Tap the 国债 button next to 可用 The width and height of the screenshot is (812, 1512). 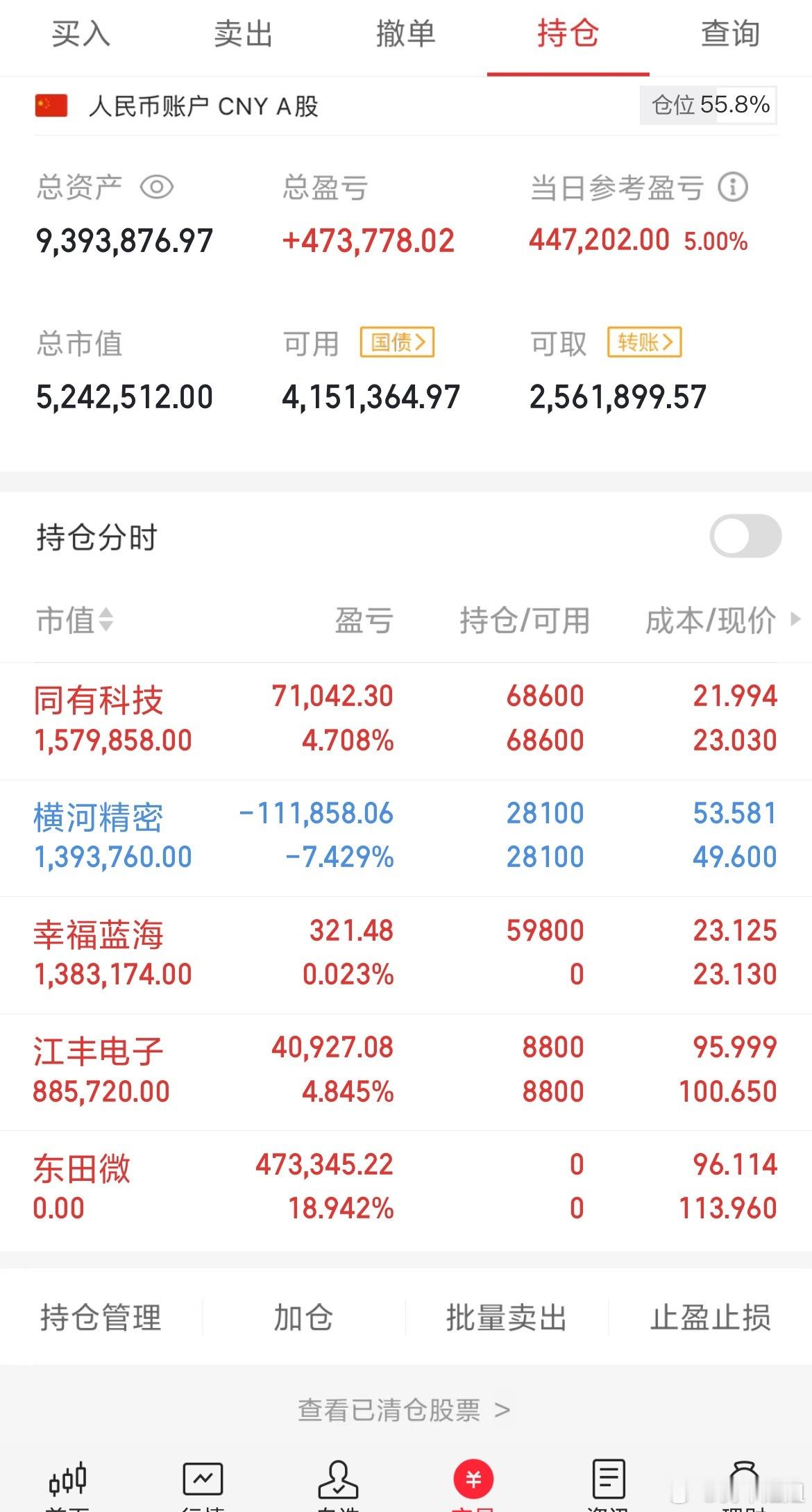[x=397, y=342]
